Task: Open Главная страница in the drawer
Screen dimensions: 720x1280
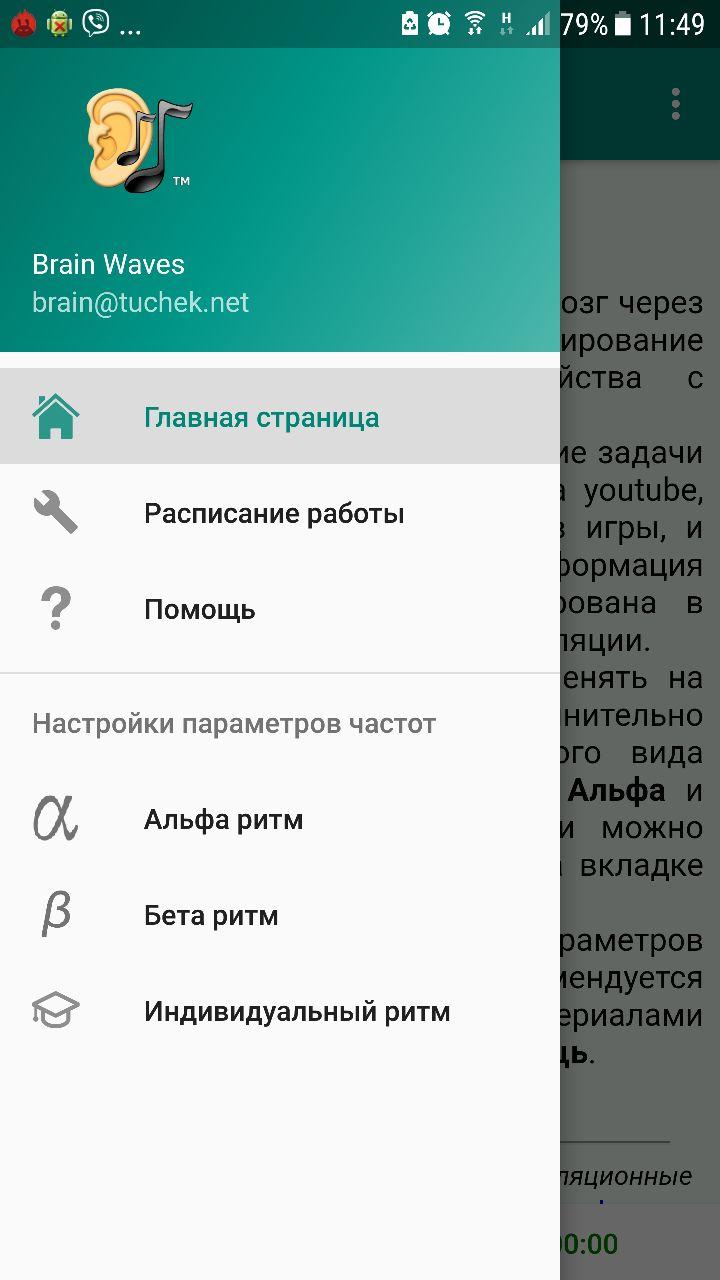Action: [280, 416]
